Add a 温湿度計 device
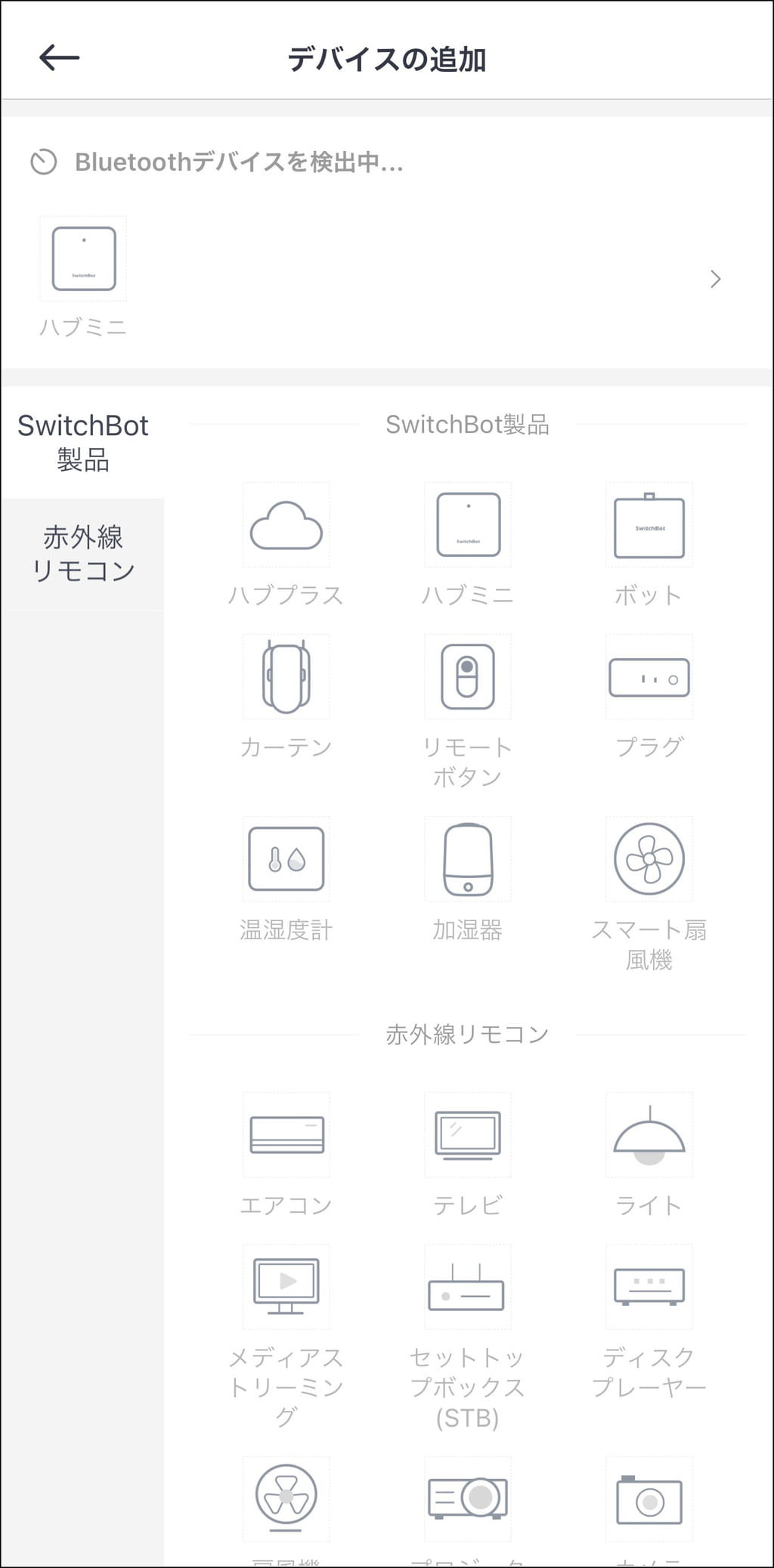 point(286,859)
